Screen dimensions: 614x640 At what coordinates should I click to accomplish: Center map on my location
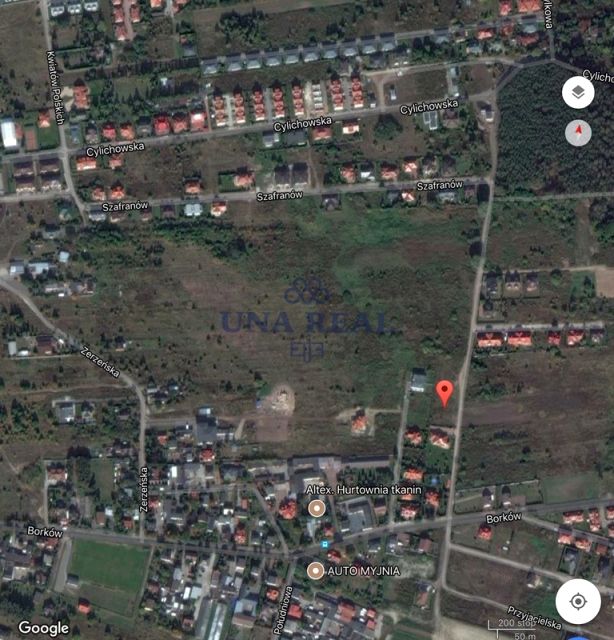(x=577, y=601)
